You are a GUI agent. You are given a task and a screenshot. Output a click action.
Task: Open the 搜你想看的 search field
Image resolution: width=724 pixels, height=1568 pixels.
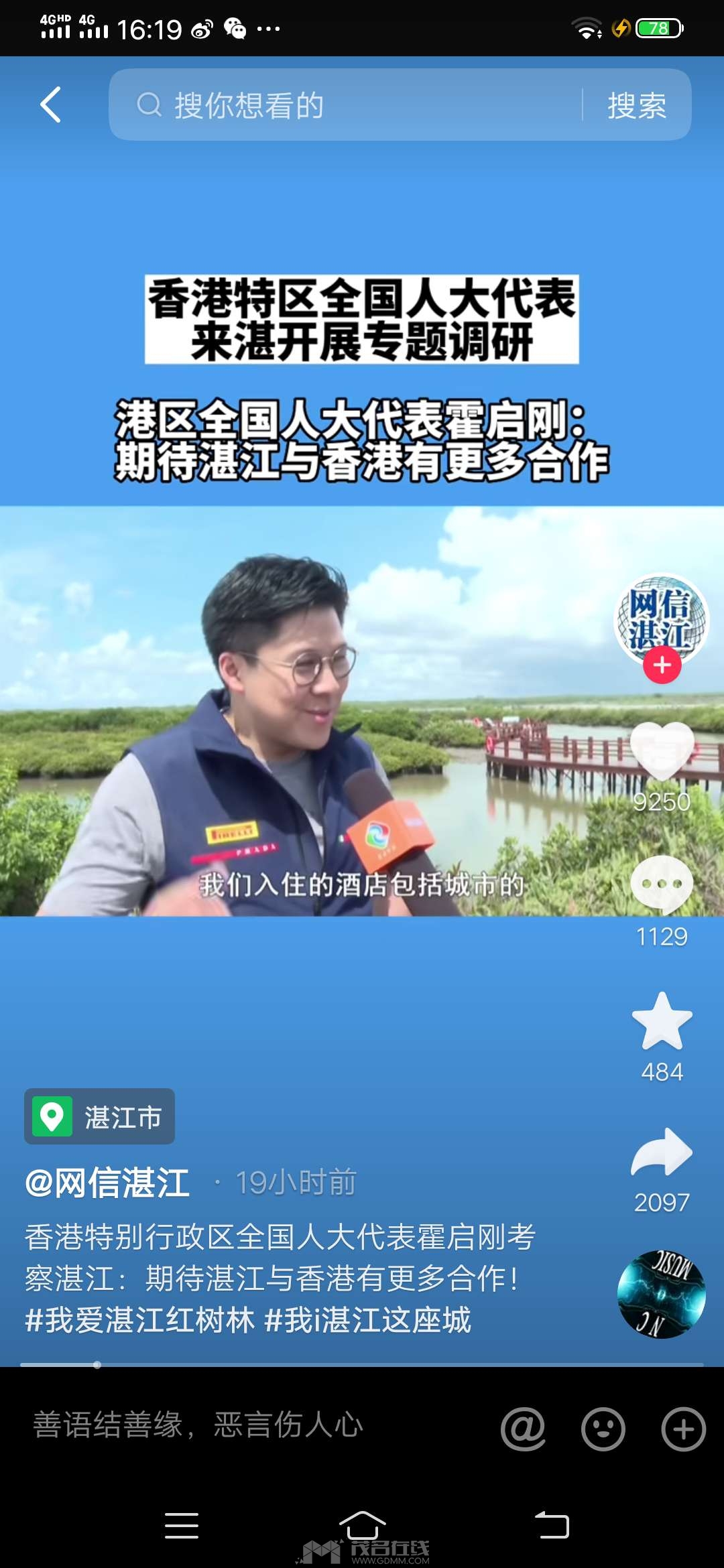345,105
